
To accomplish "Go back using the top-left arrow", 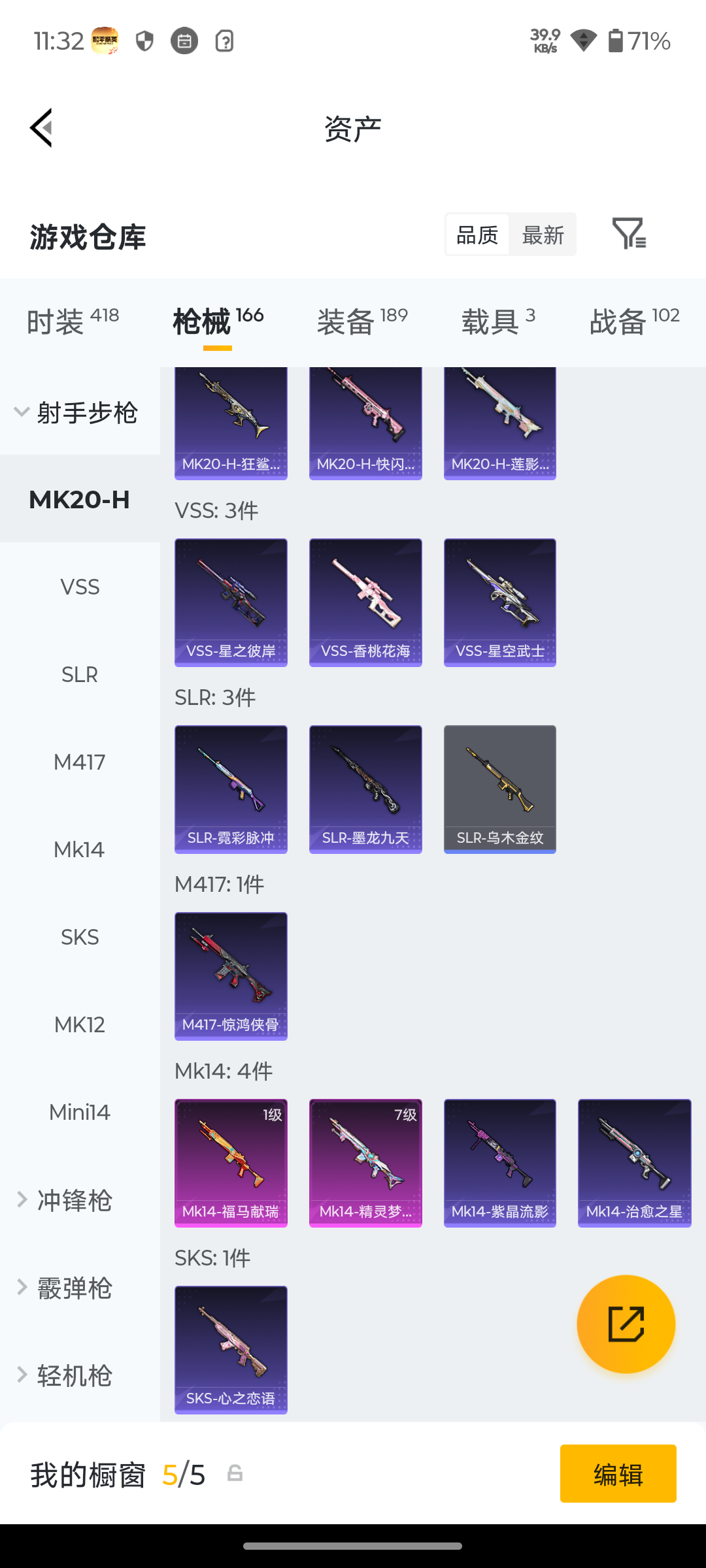I will 41,128.
